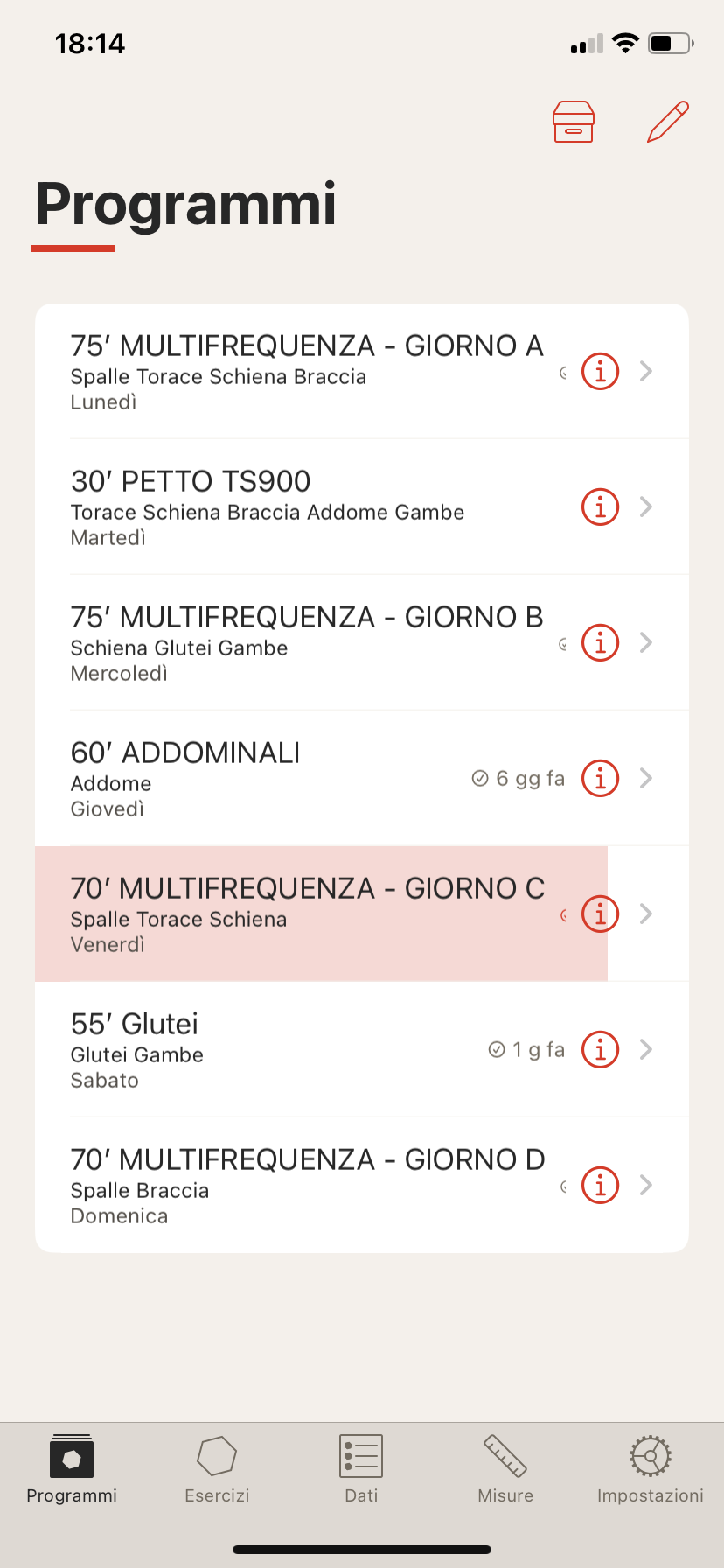Show info for 75' MULTIFREQUENZA - GIORNO B
Image resolution: width=724 pixels, height=1568 pixels.
point(601,643)
